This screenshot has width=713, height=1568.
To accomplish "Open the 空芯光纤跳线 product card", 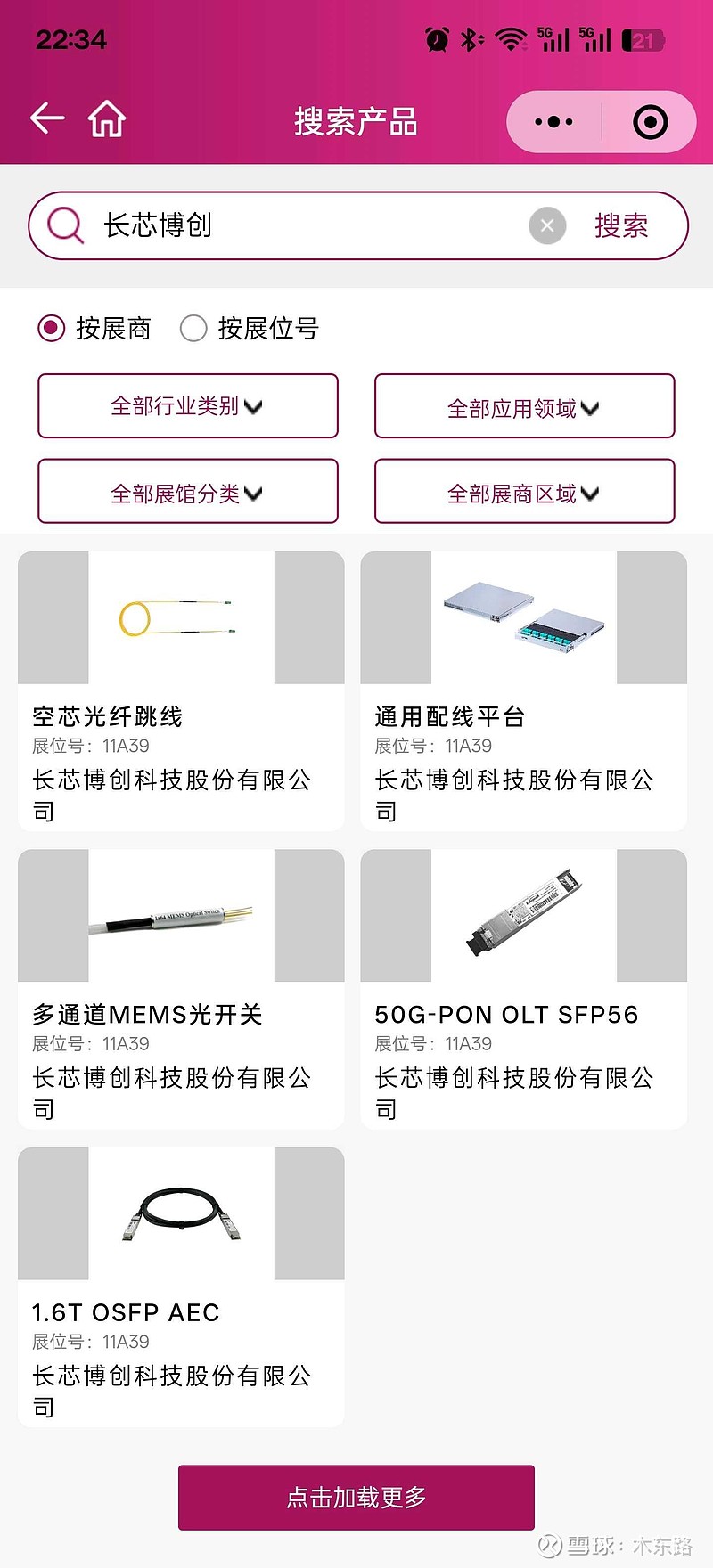I will click(181, 691).
